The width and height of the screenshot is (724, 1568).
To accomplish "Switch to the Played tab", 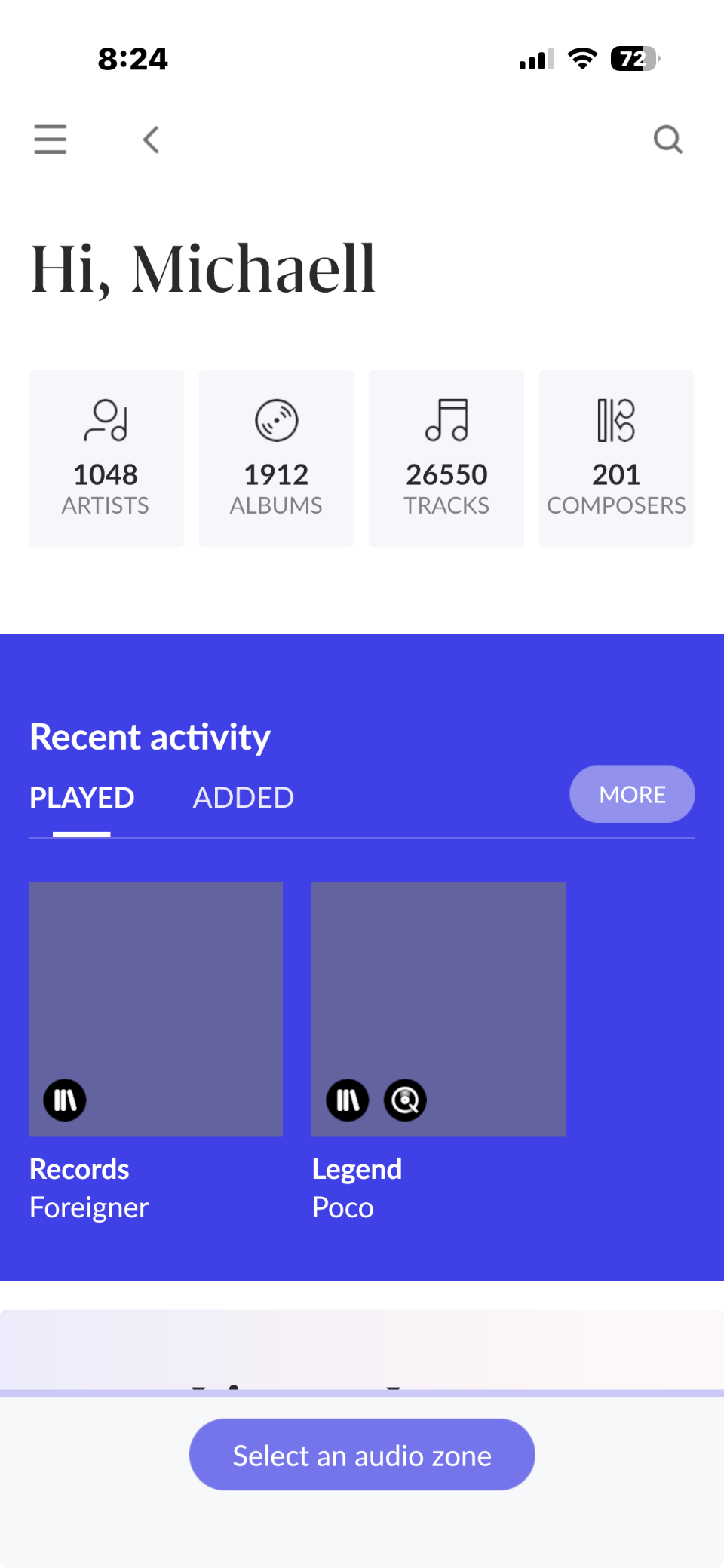I will [x=82, y=798].
